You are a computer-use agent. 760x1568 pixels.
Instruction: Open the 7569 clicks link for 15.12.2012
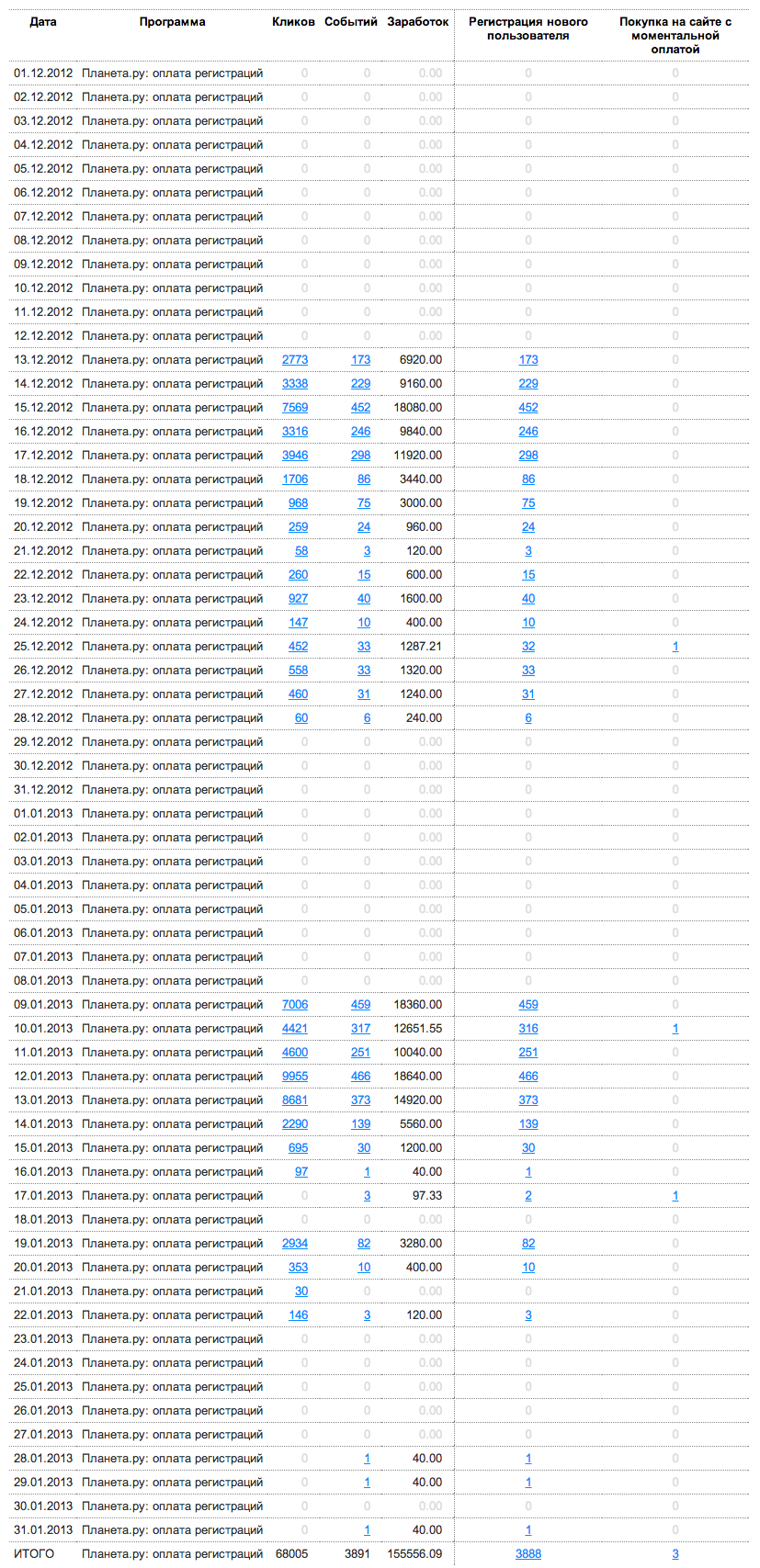pyautogui.click(x=295, y=408)
